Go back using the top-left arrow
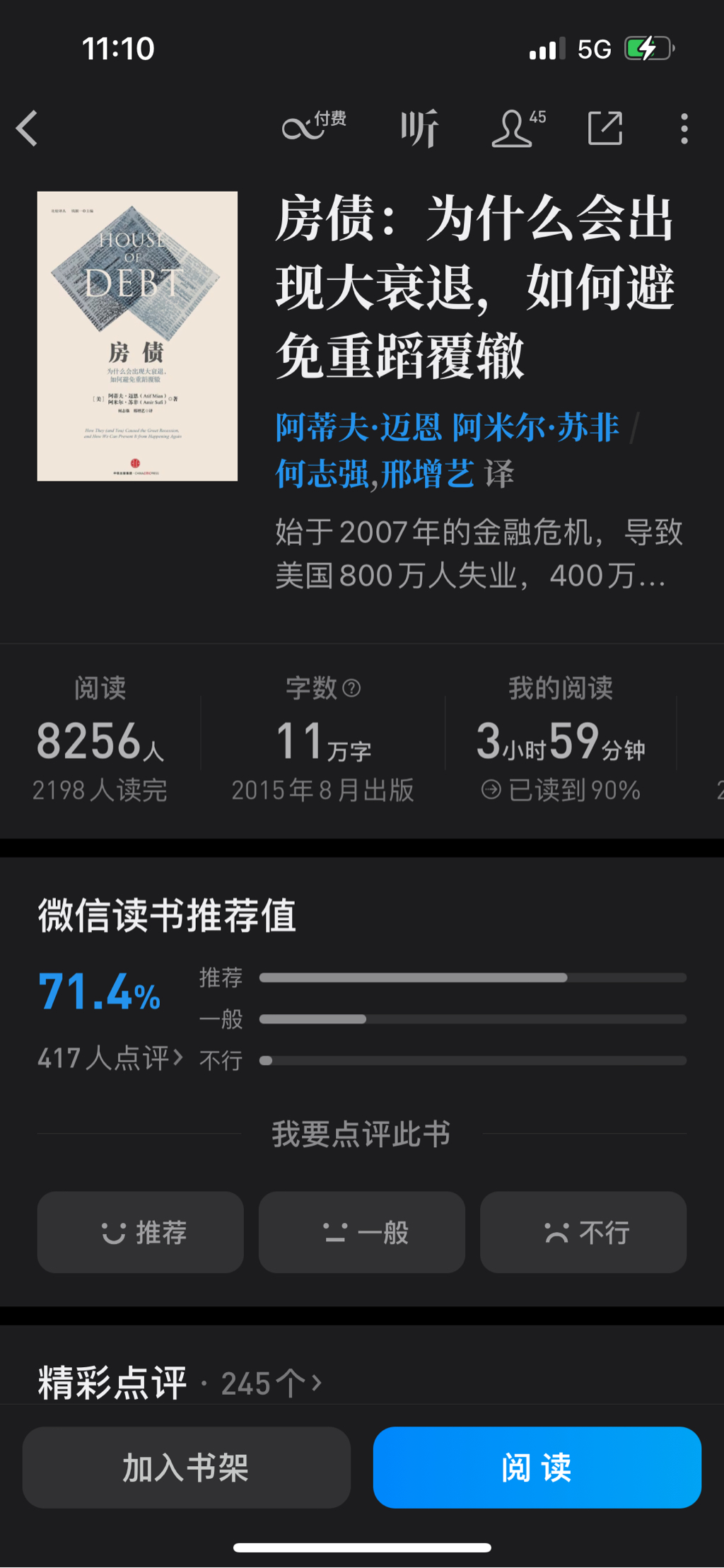This screenshot has width=724, height=1568. [27, 129]
